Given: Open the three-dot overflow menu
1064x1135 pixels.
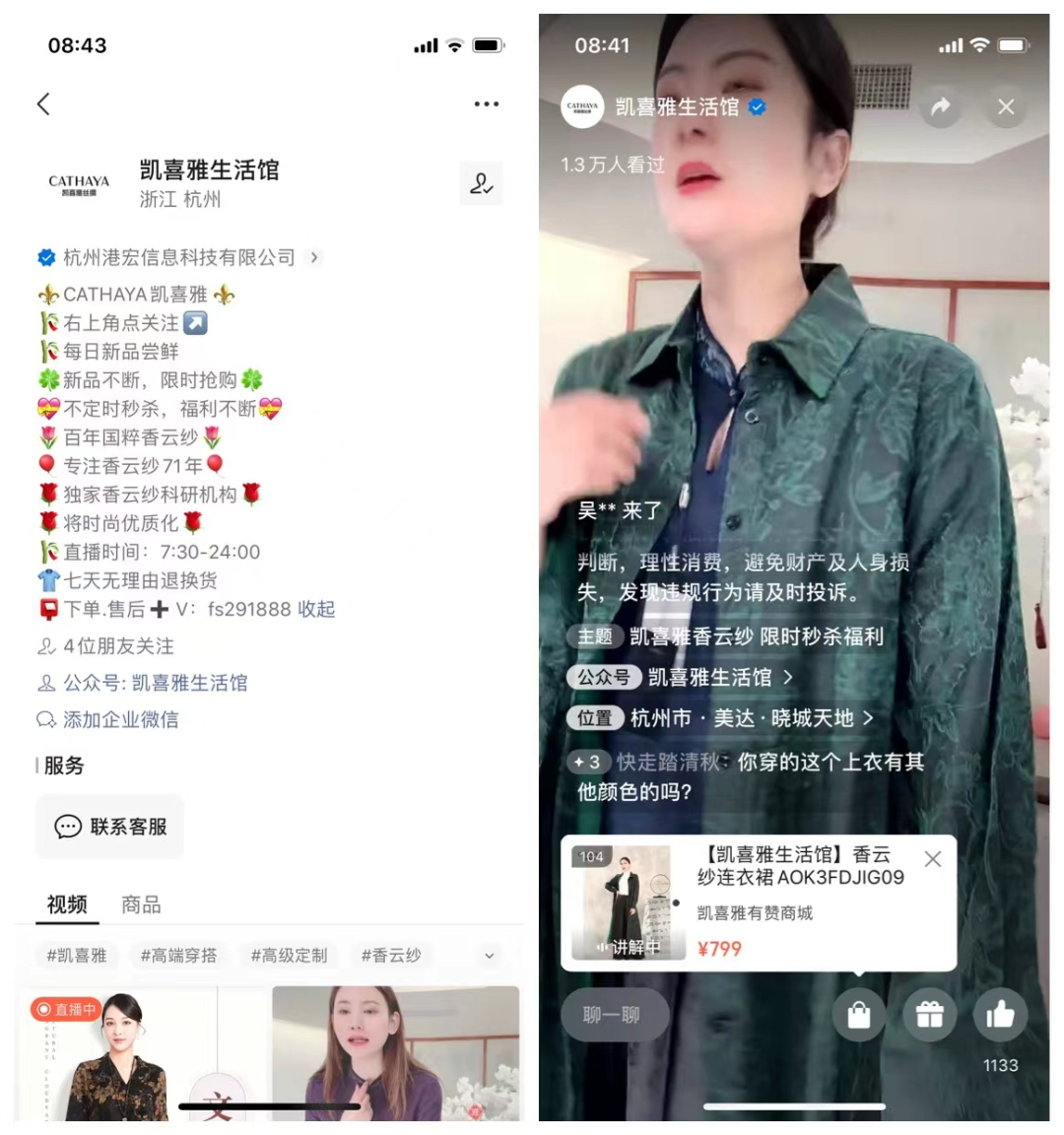Looking at the screenshot, I should coord(486,103).
